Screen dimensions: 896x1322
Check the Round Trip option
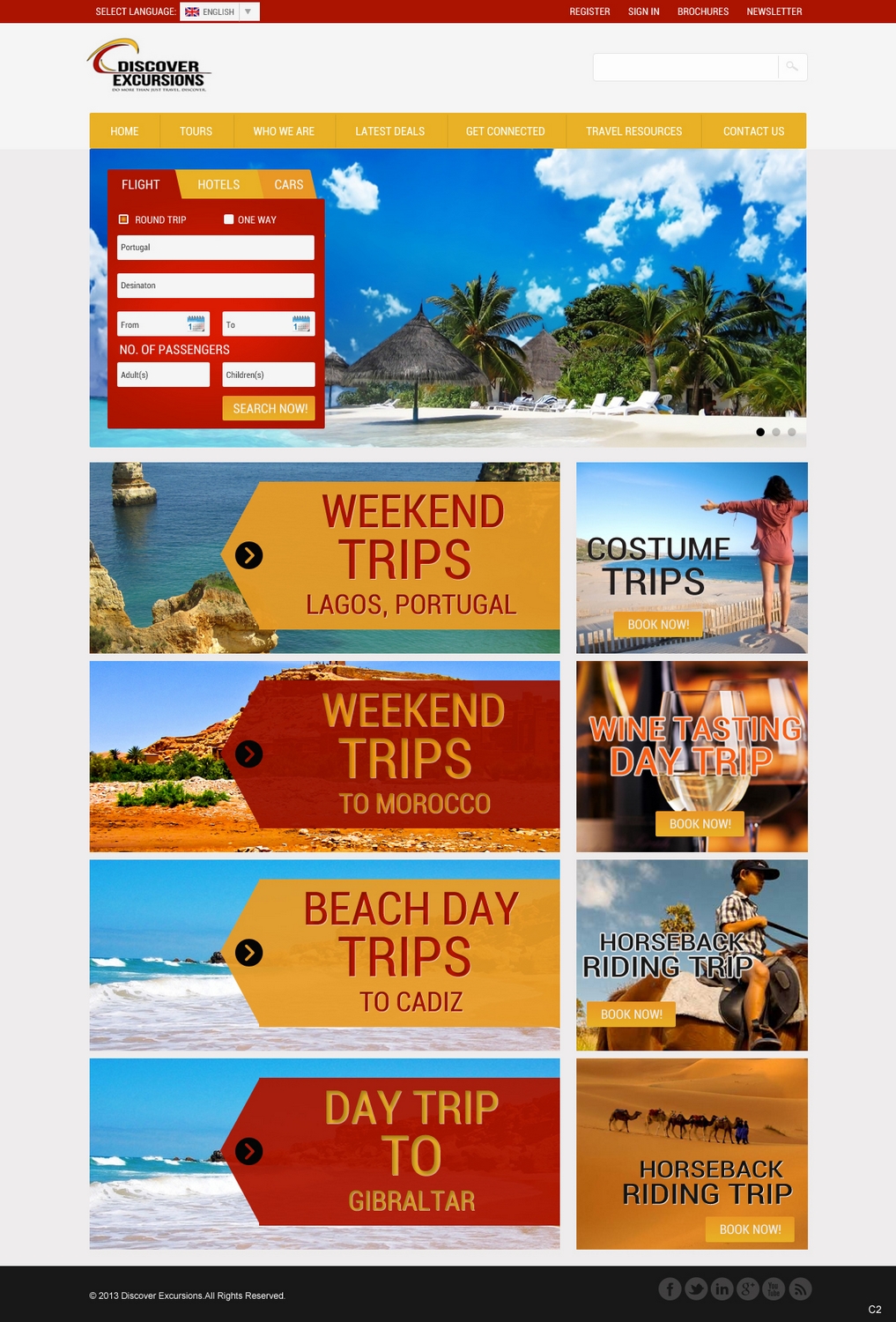pos(124,219)
